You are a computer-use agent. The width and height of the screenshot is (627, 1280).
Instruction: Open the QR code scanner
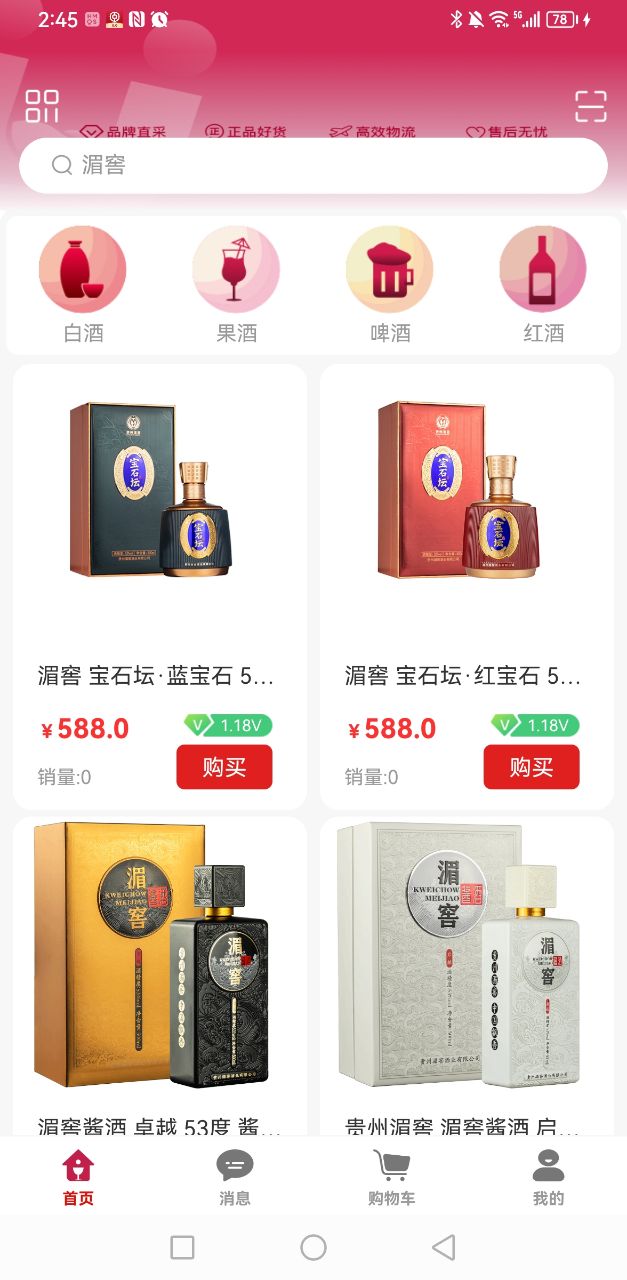(x=590, y=106)
